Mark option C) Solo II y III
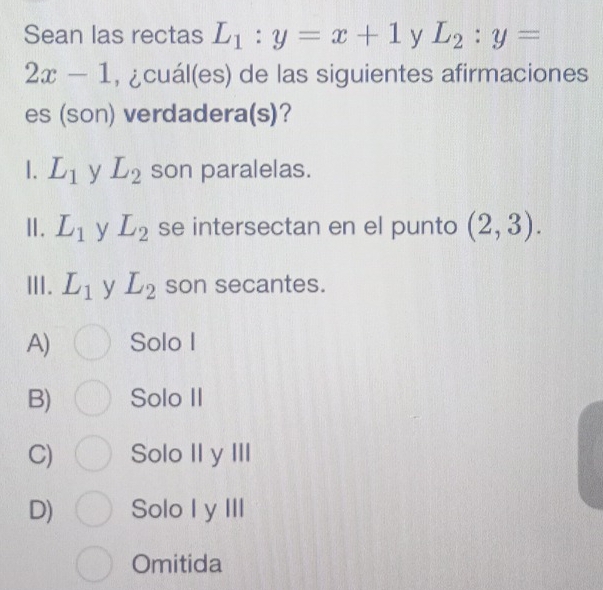Image resolution: width=603 pixels, height=590 pixels. 93,453
